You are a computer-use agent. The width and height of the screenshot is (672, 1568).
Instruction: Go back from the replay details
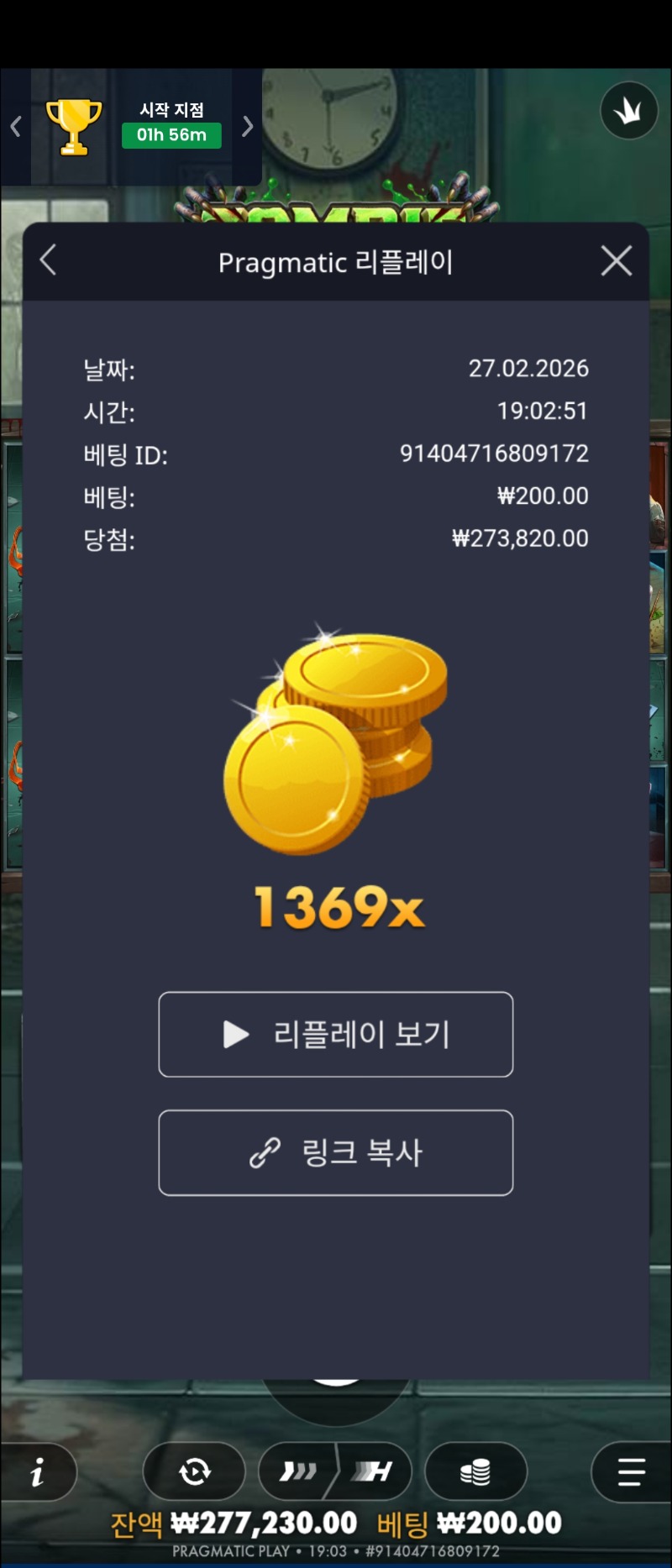pyautogui.click(x=49, y=260)
